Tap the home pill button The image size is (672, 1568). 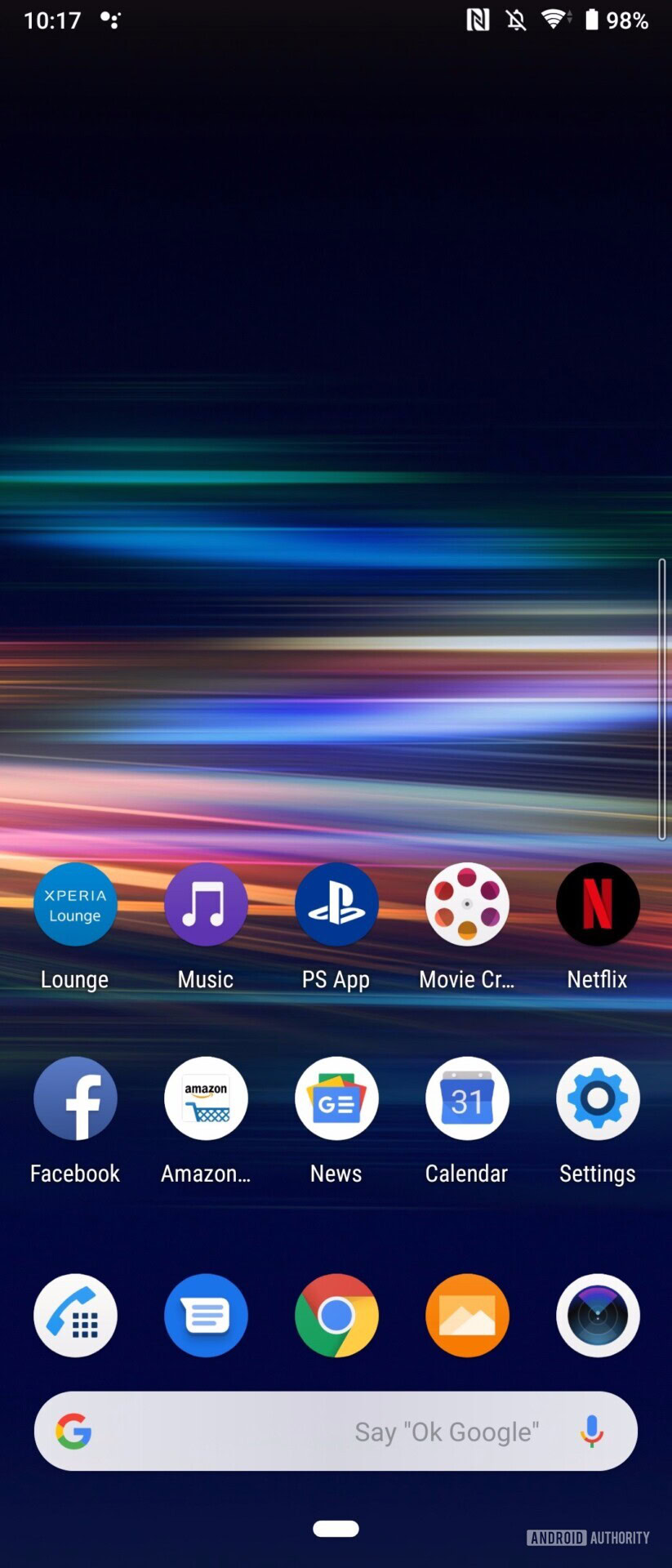336,1529
